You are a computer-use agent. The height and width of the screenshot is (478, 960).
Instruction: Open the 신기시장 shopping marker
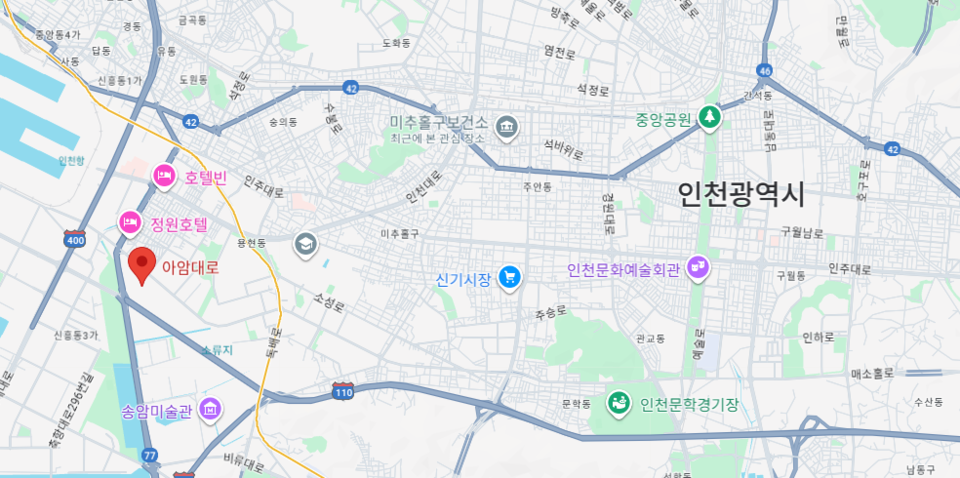510,277
